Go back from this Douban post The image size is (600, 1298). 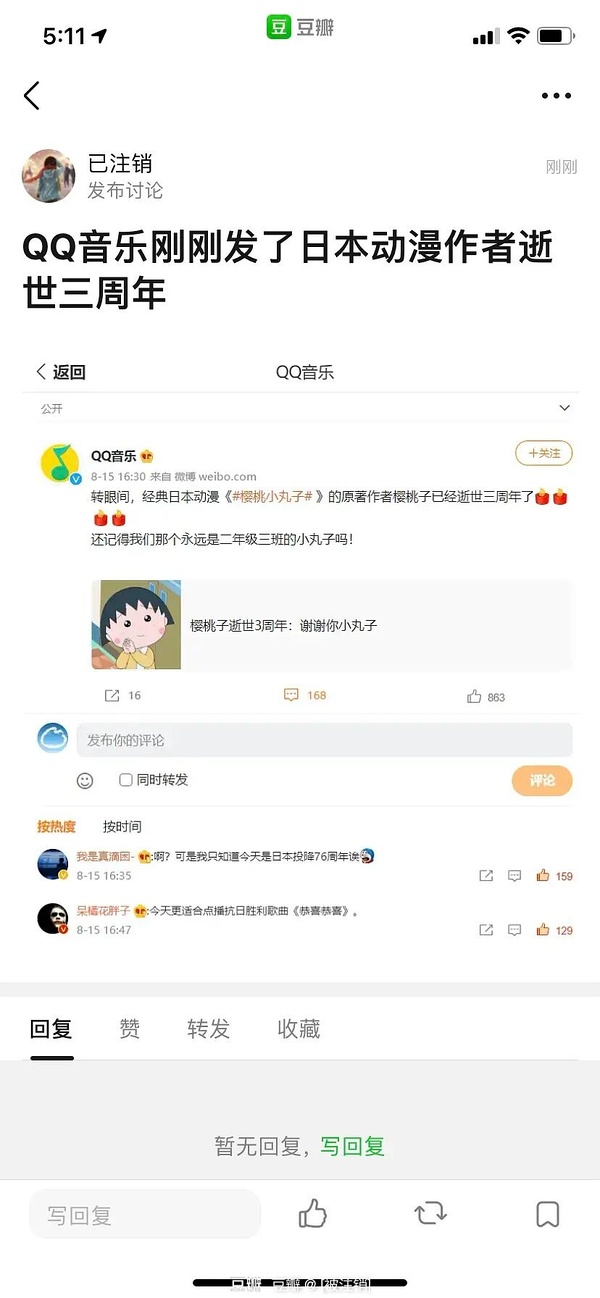[32, 96]
